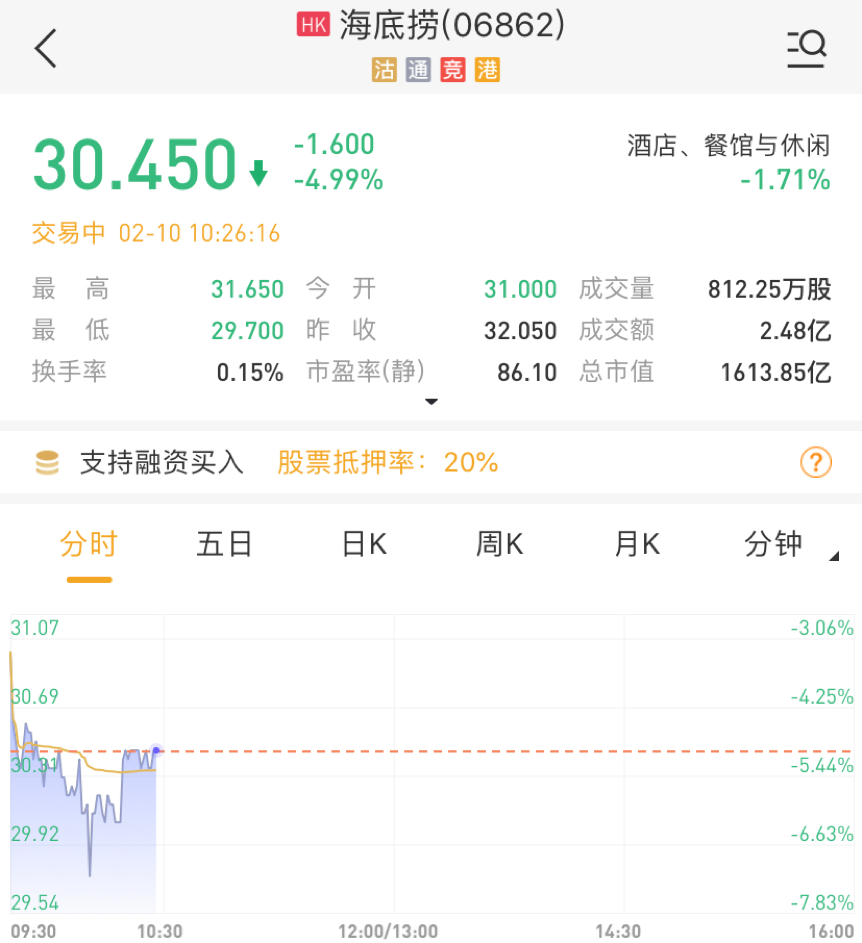Open the search menu icon at top right
The image size is (862, 943).
tap(806, 47)
